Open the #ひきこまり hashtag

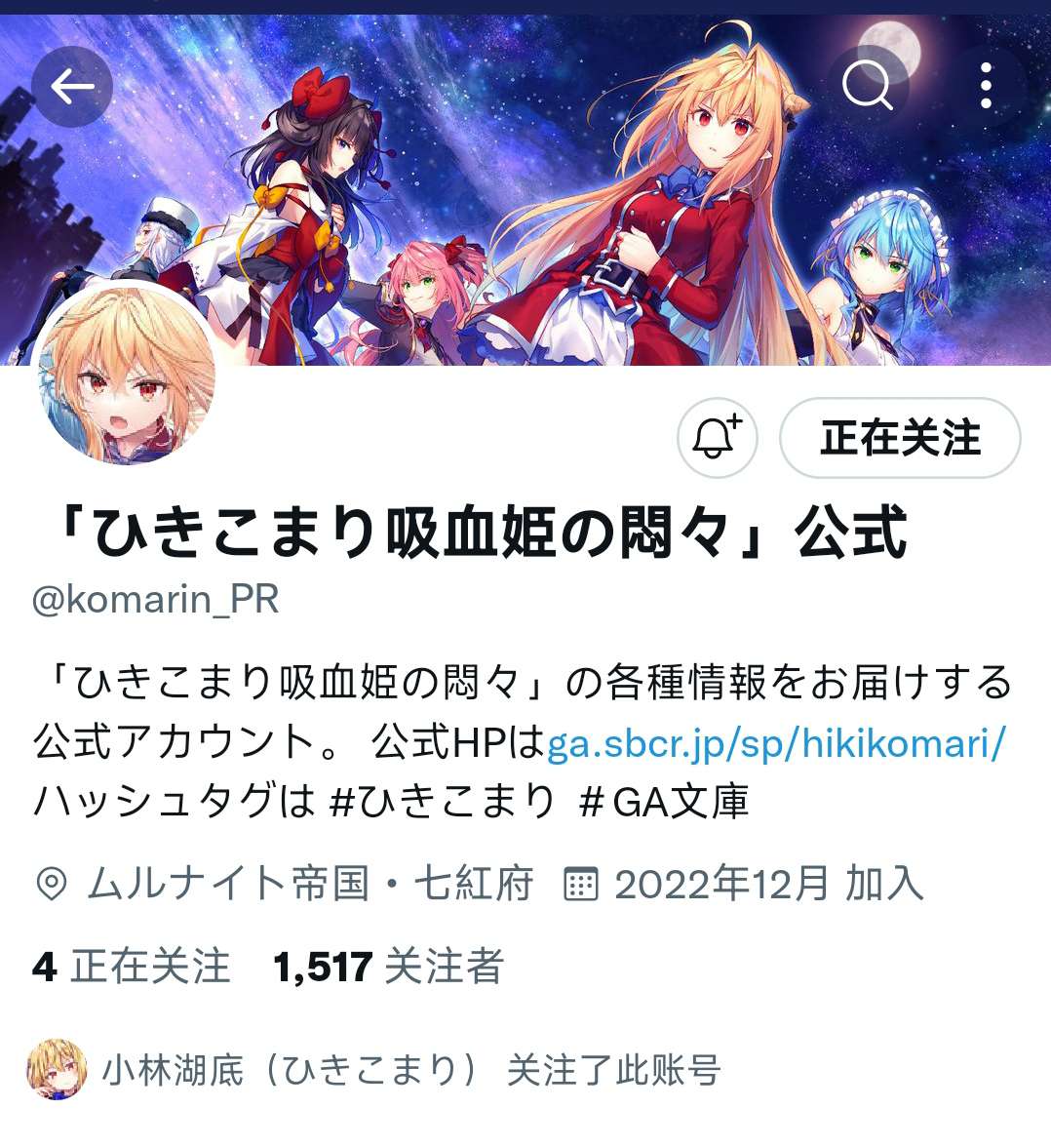point(443,802)
